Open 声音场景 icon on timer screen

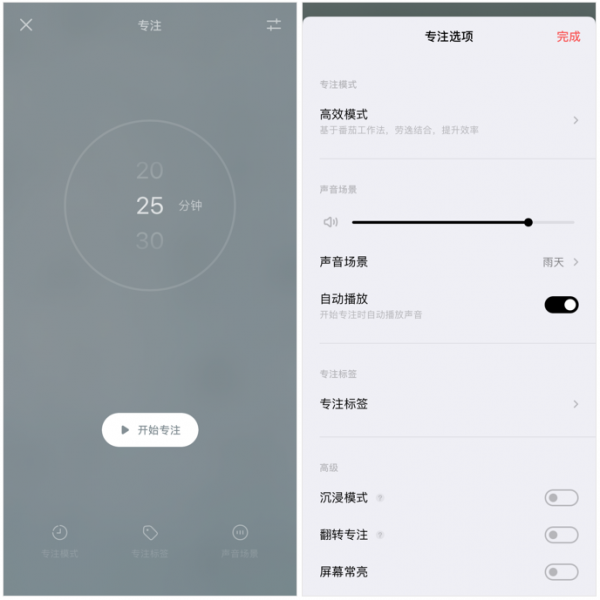point(240,533)
